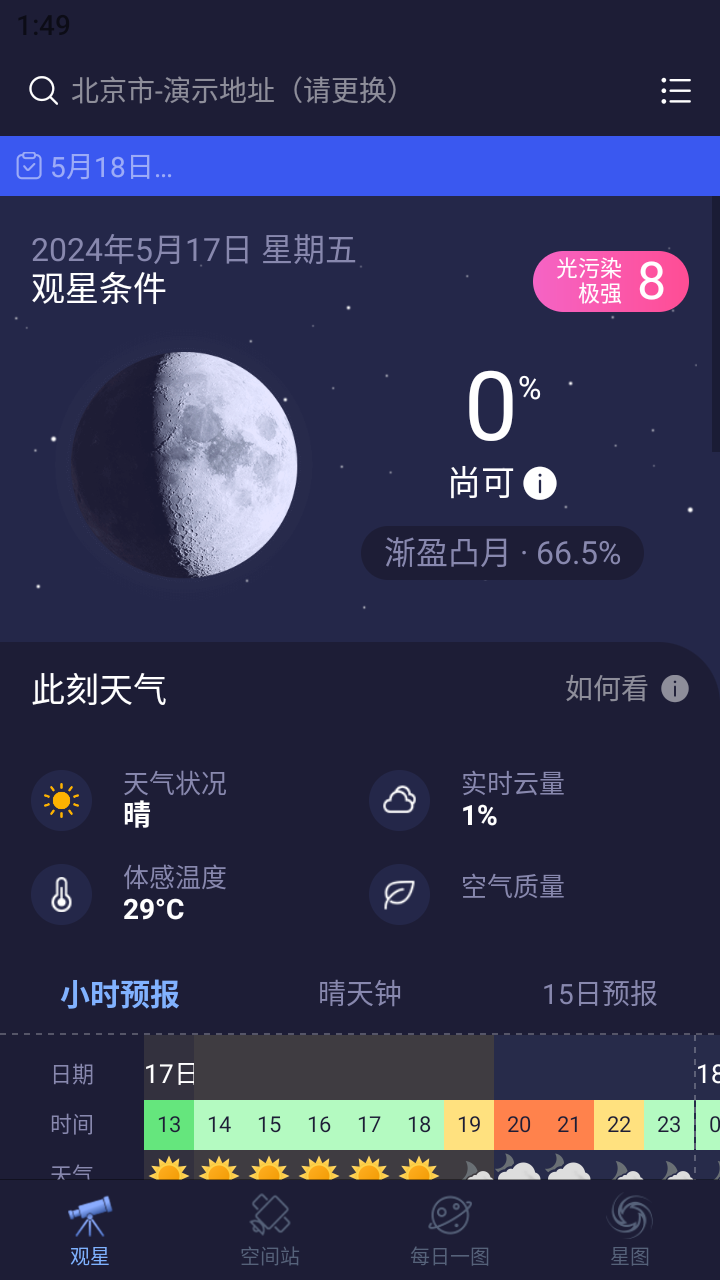Screen dimensions: 720x1280
Task: Tap the thermometer icon beside 体感温度
Action: pos(61,894)
